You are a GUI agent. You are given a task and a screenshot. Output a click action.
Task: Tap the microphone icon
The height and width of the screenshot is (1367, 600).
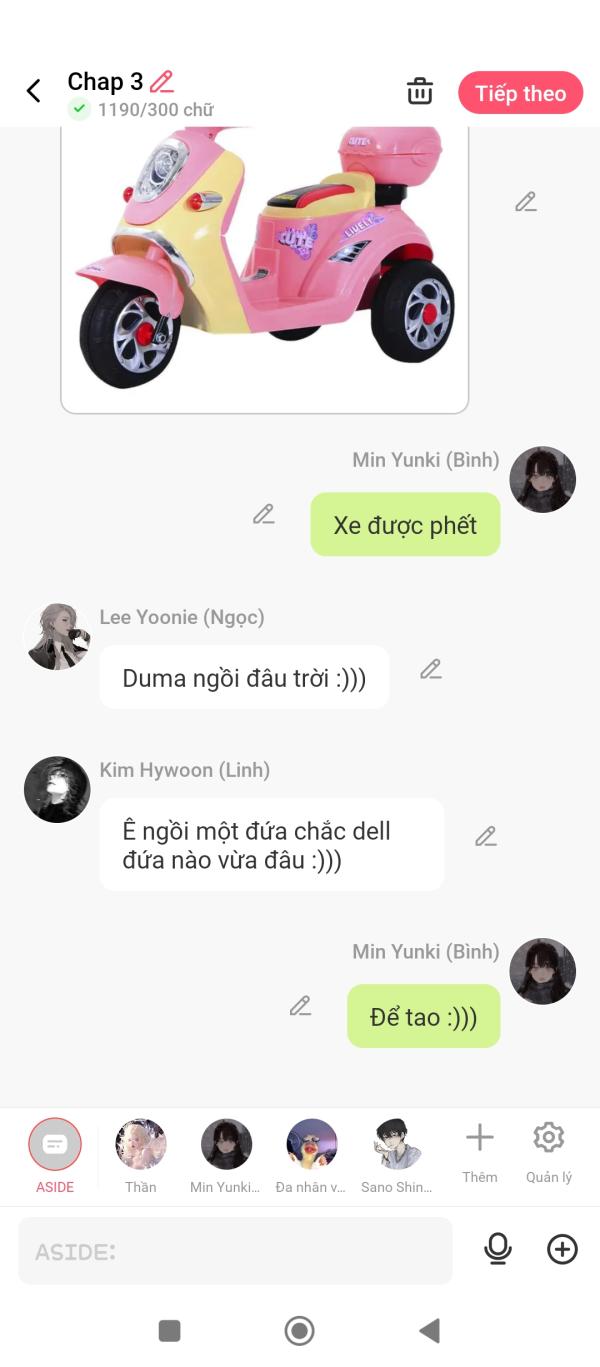[497, 1249]
